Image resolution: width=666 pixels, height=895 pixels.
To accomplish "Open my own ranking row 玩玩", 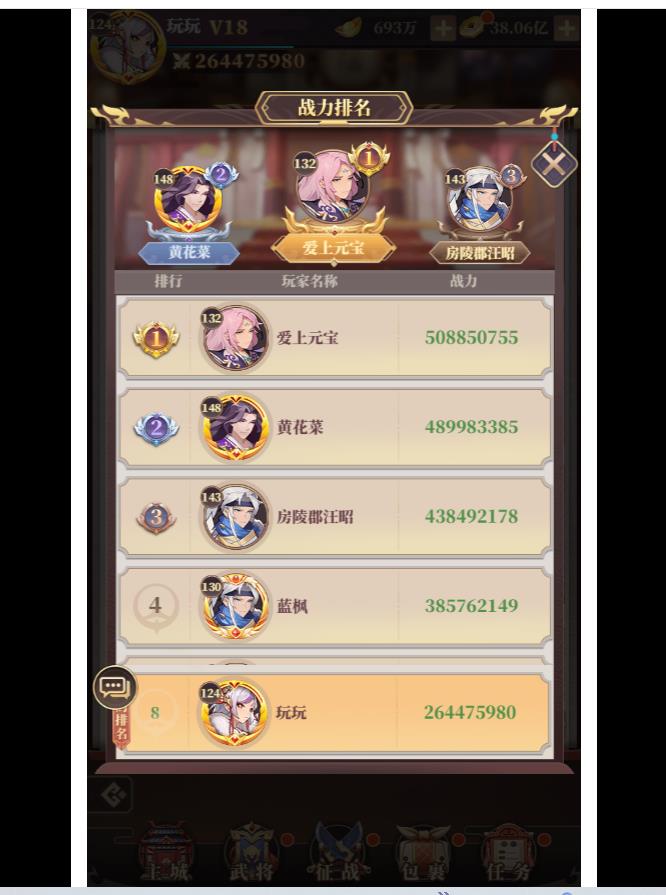I will coord(334,713).
